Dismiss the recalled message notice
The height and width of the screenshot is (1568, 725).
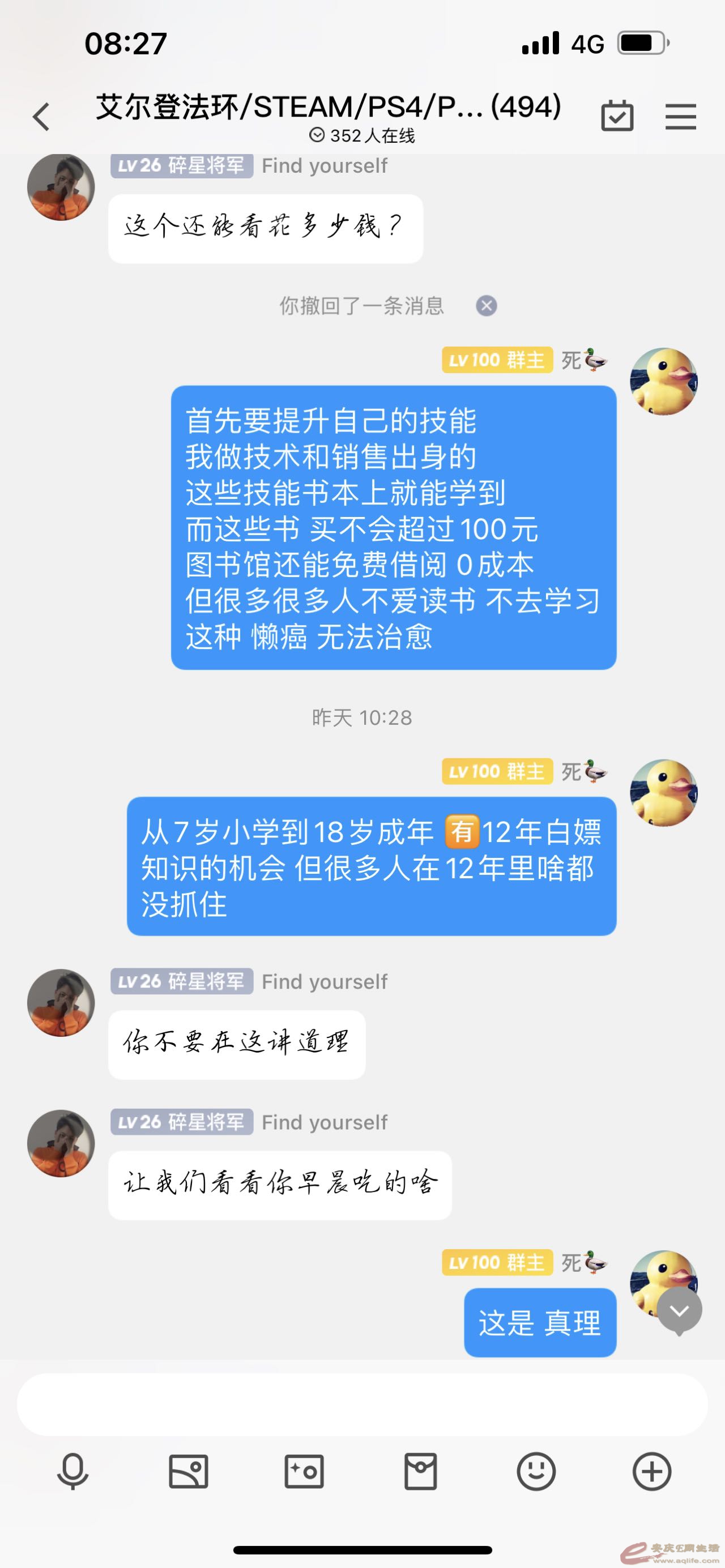(x=486, y=306)
